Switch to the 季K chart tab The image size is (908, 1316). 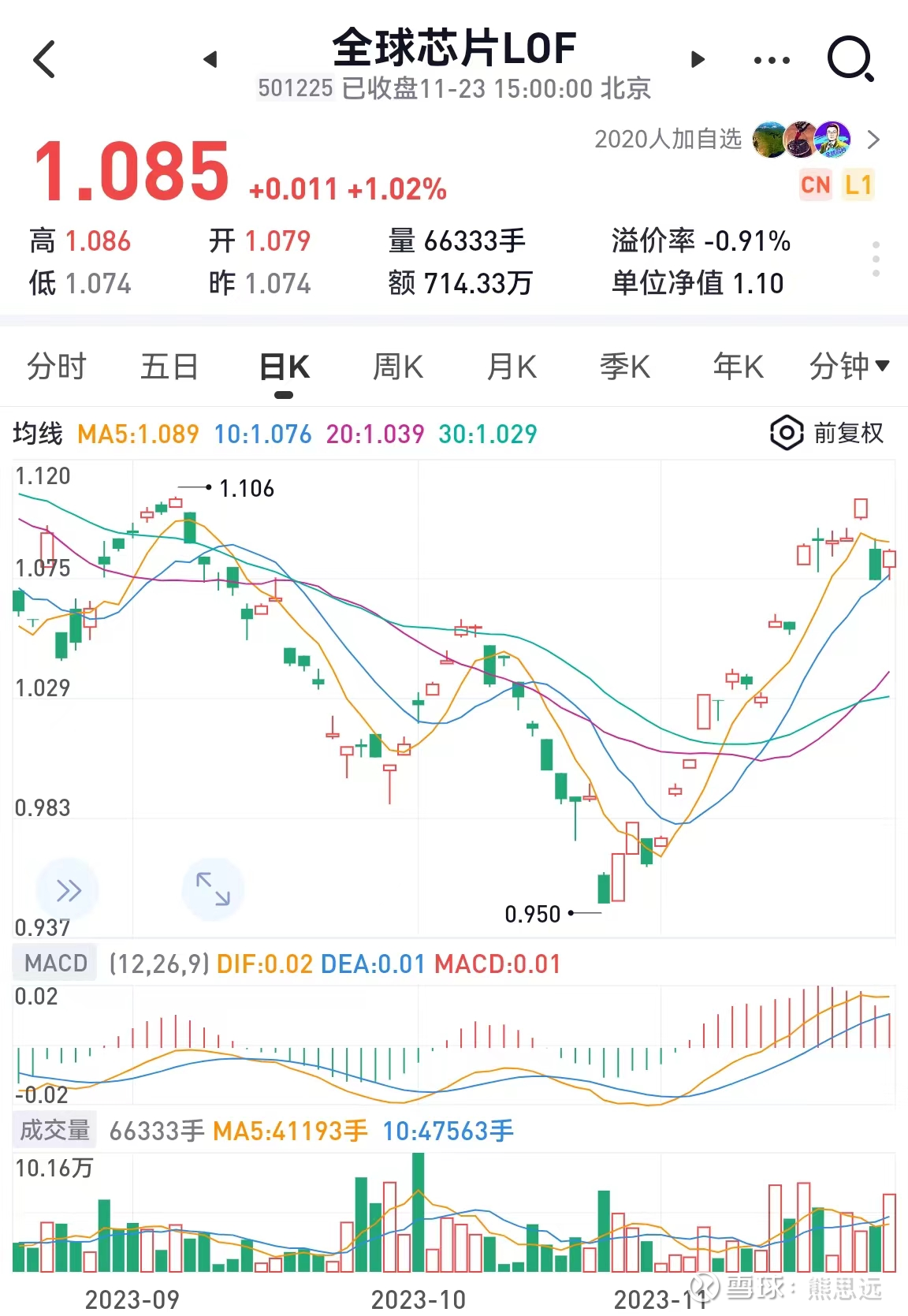coord(624,367)
